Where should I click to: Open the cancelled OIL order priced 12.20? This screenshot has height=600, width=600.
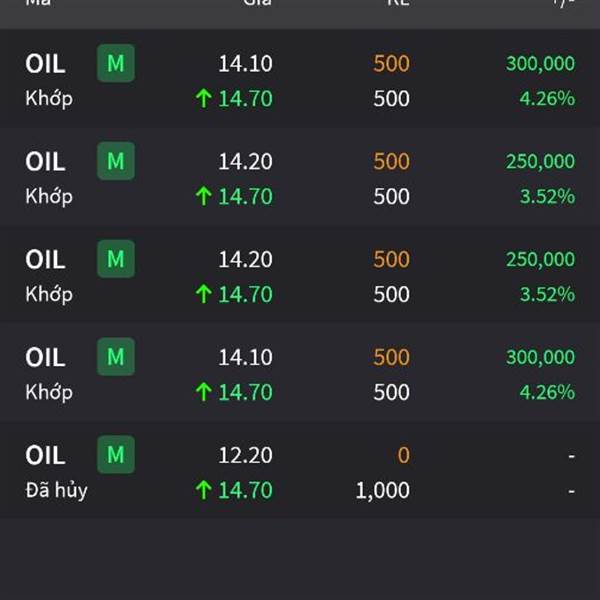pyautogui.click(x=300, y=472)
